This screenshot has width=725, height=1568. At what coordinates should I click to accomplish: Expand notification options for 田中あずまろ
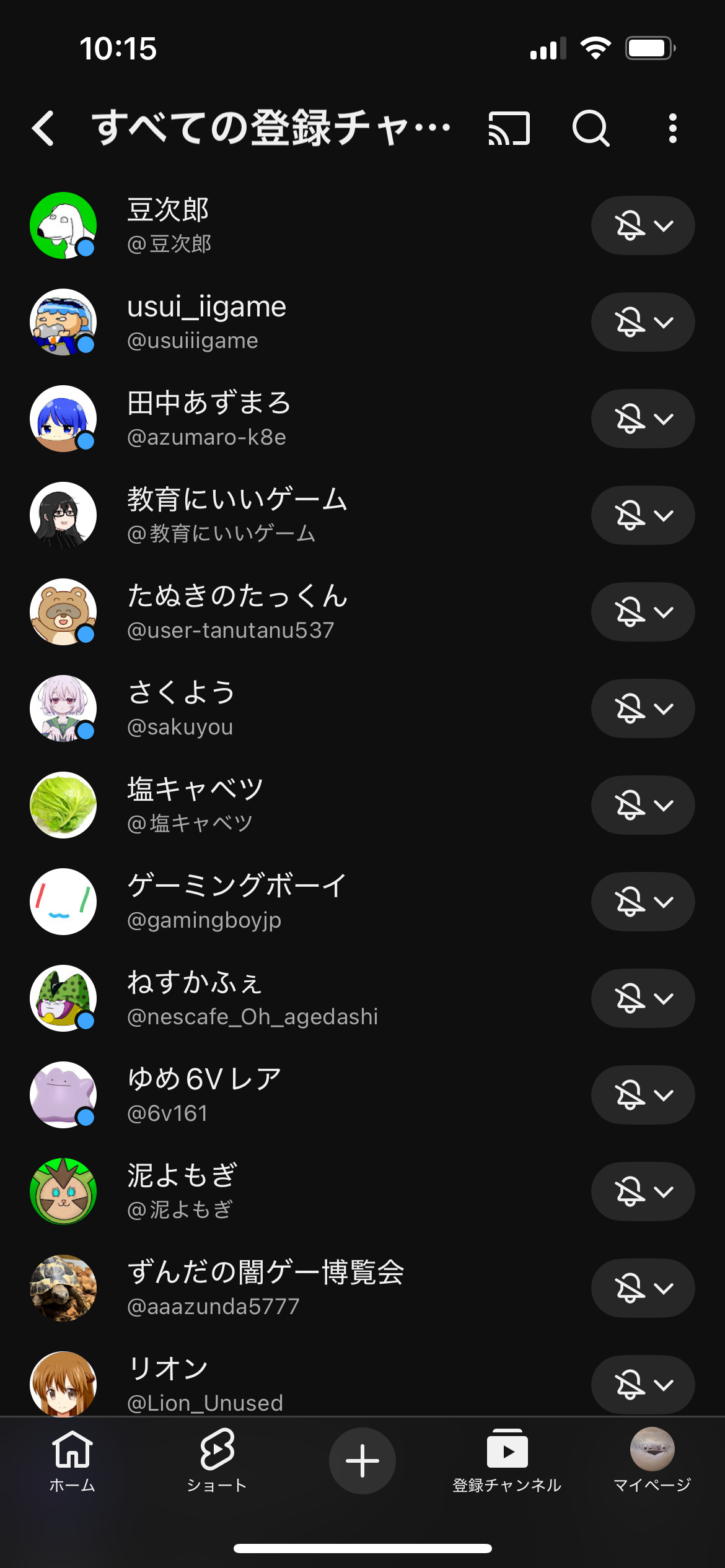643,419
